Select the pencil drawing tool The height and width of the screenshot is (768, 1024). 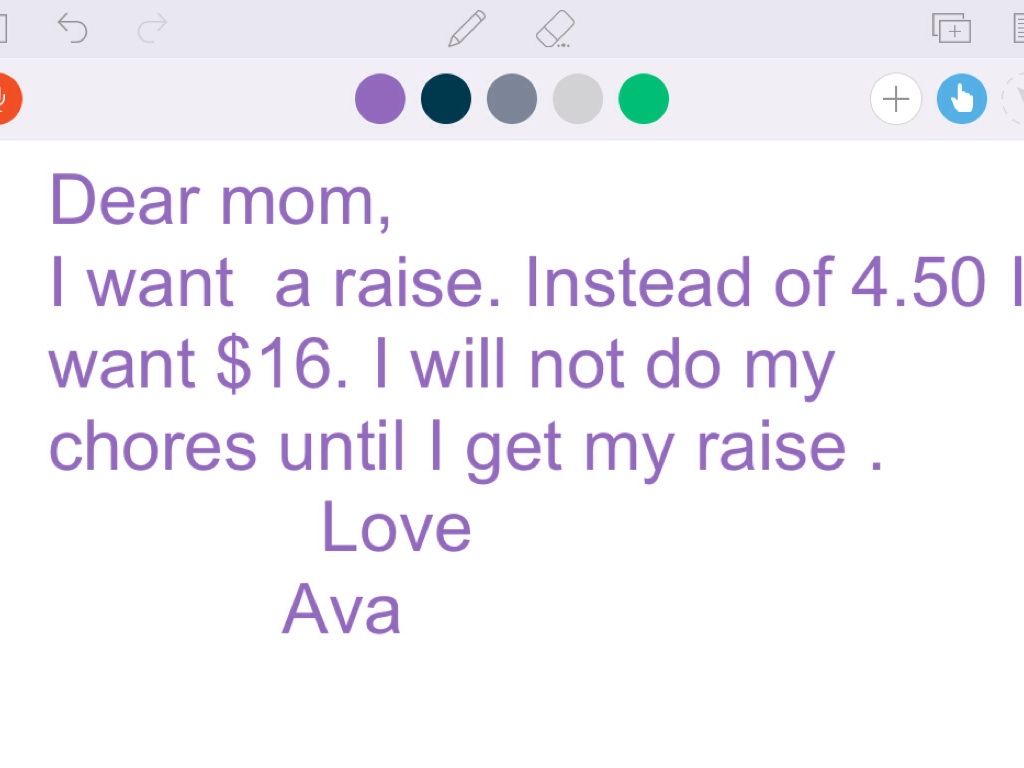tap(467, 28)
